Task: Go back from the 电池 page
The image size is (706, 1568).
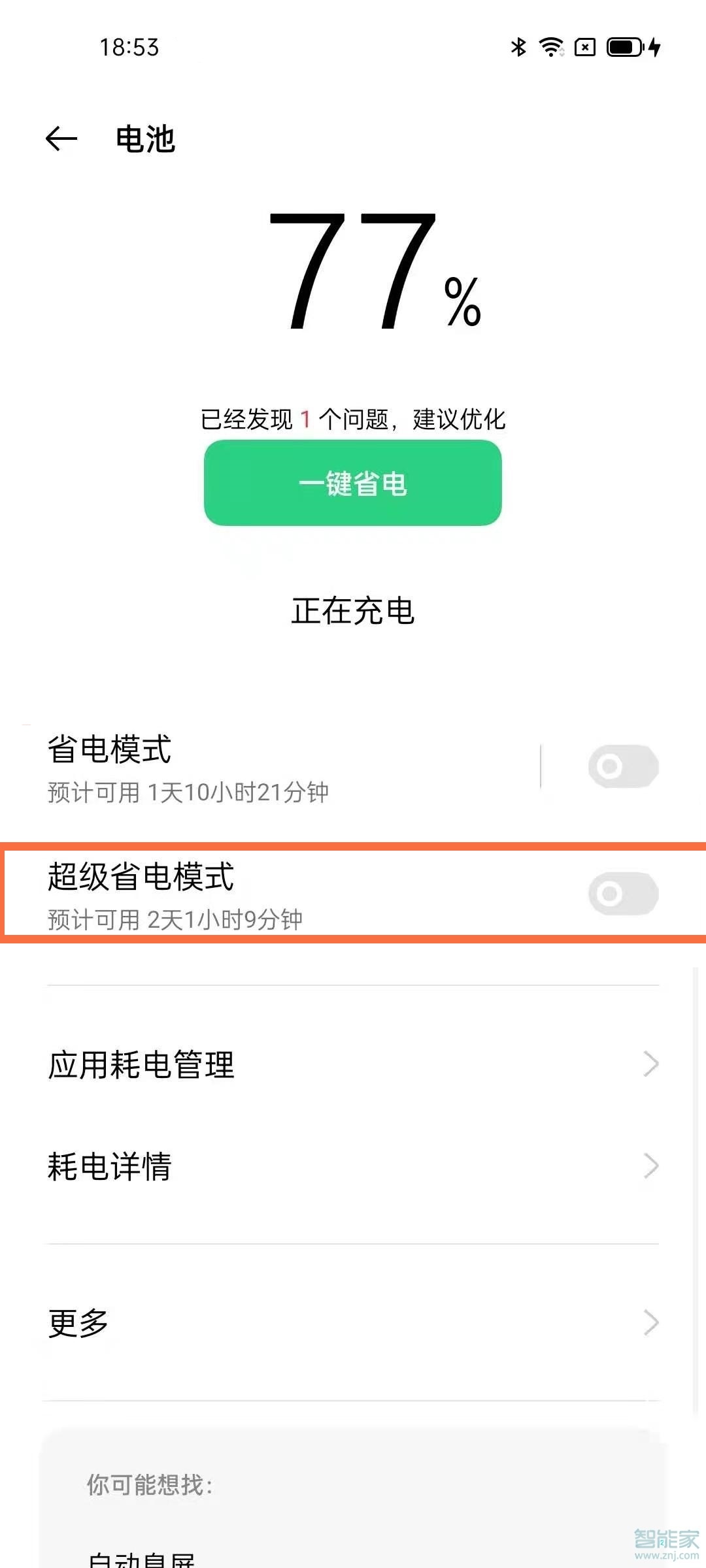Action: coord(61,139)
